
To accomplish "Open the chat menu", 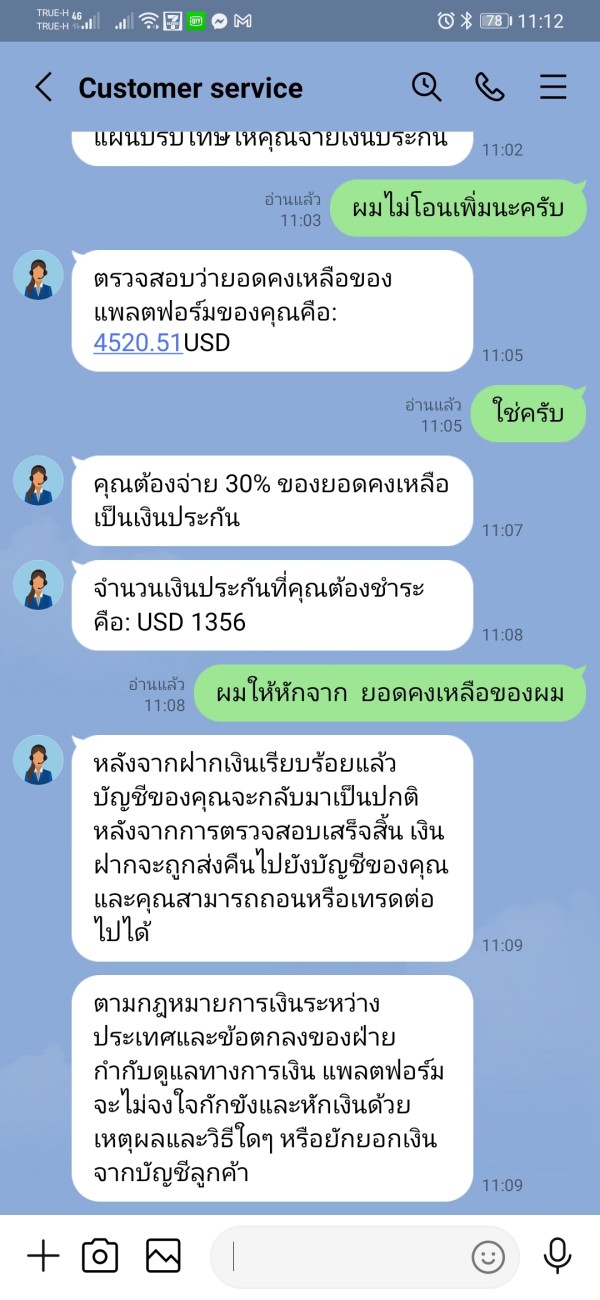I will (x=553, y=88).
